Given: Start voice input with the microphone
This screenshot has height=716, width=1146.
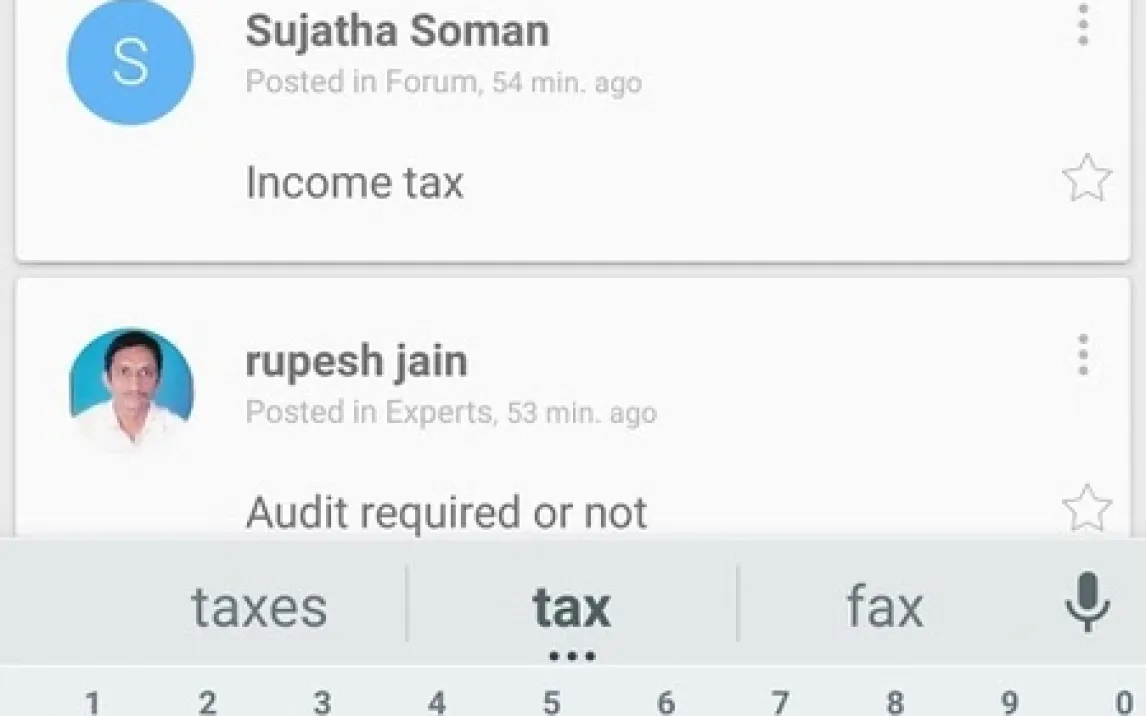Looking at the screenshot, I should [x=1087, y=604].
